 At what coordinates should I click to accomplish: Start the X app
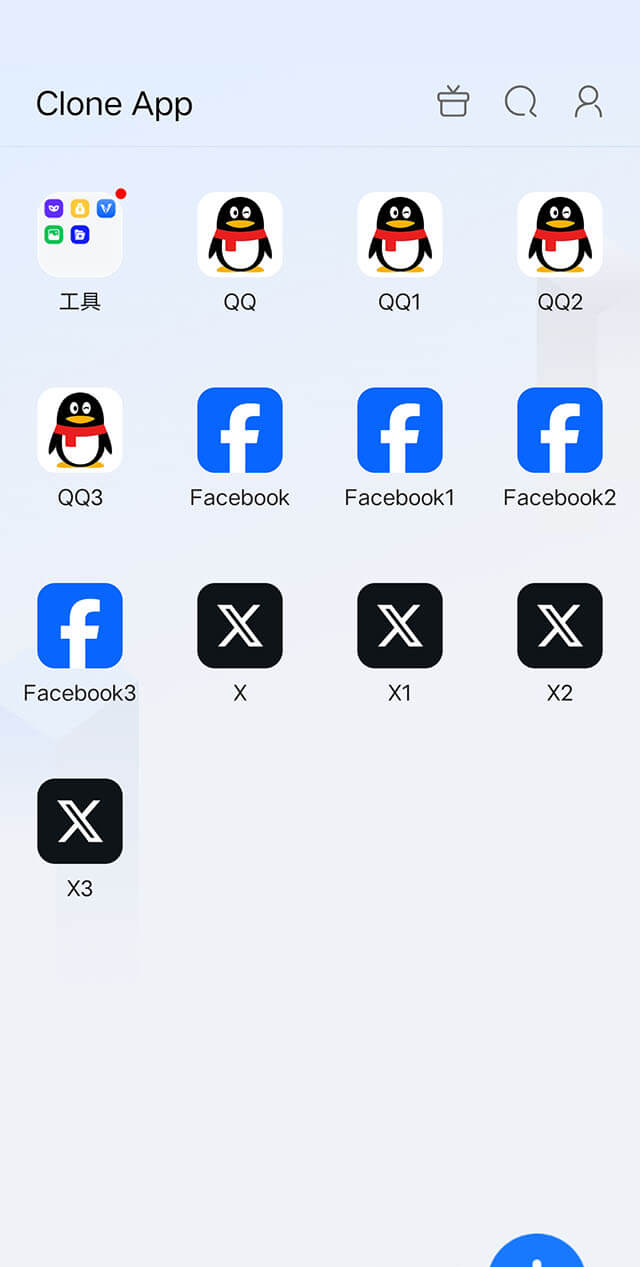tap(240, 626)
